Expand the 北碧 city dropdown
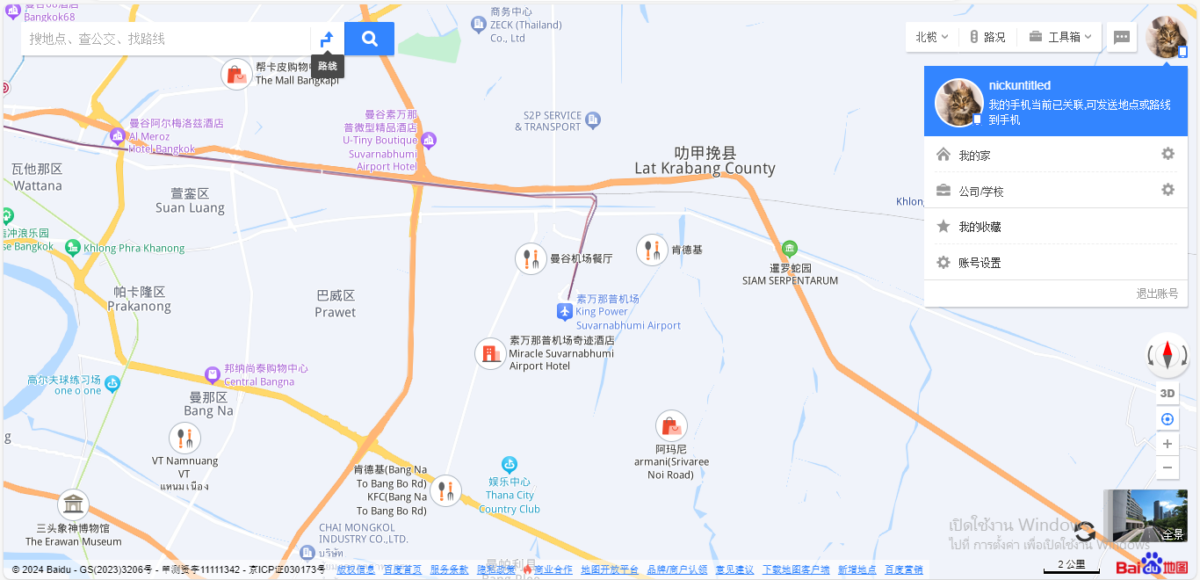The height and width of the screenshot is (580, 1200). pyautogui.click(x=931, y=37)
